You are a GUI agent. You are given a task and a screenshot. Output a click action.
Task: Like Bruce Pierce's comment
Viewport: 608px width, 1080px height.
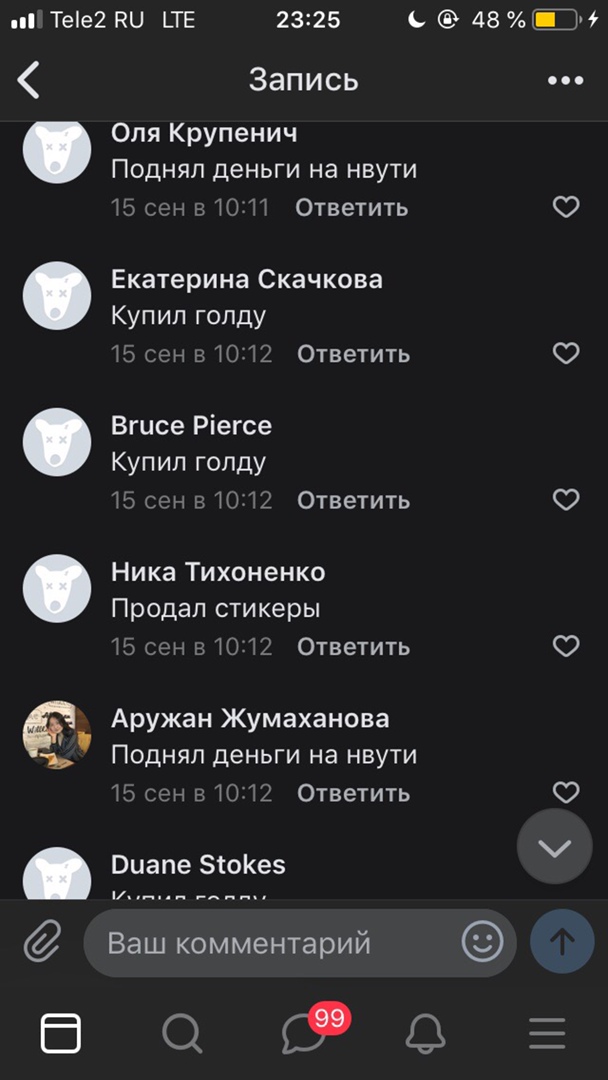coord(566,499)
